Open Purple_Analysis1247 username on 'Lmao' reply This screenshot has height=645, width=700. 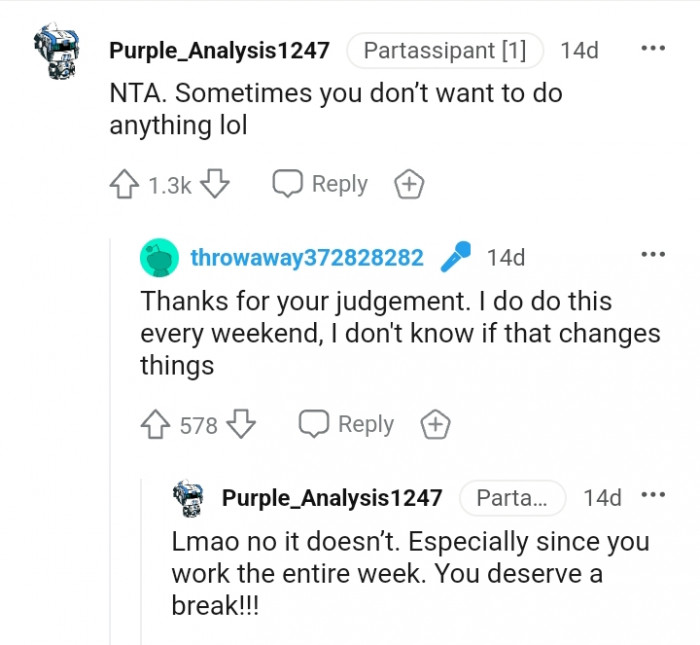[x=331, y=497]
